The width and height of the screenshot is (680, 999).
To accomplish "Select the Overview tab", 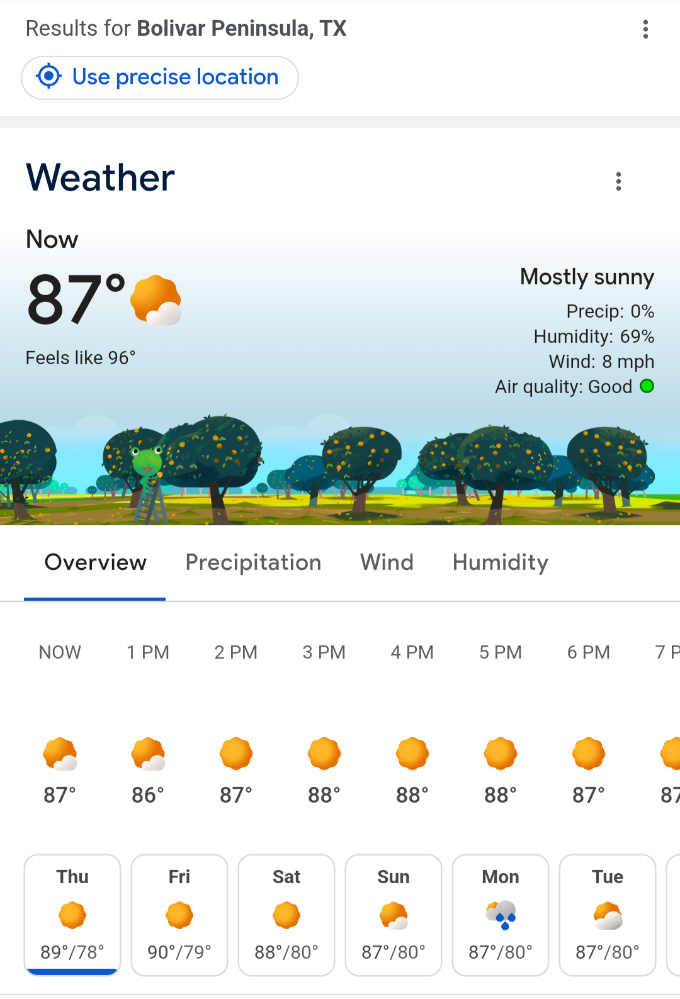I will click(95, 562).
